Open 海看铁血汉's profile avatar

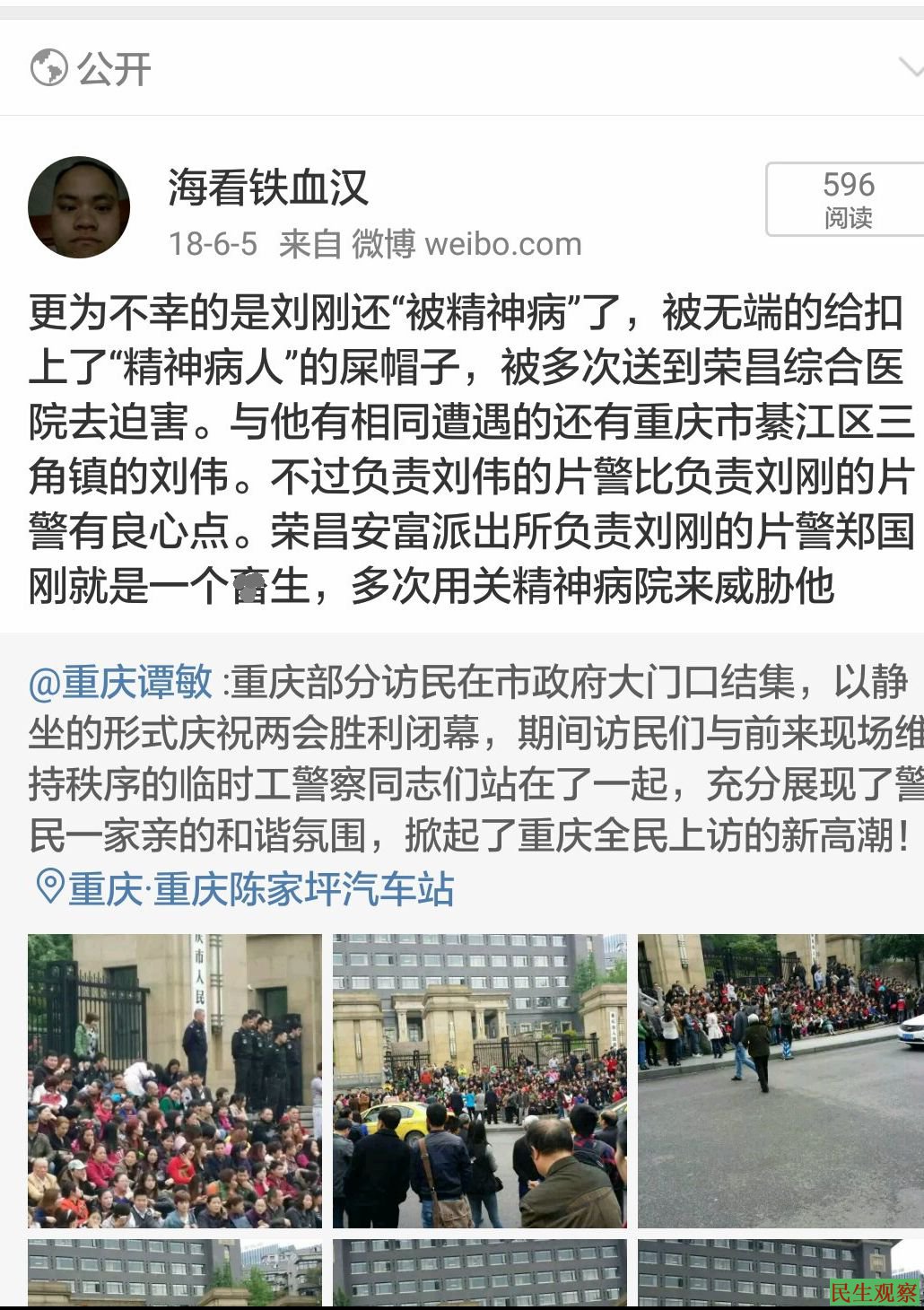pyautogui.click(x=79, y=208)
